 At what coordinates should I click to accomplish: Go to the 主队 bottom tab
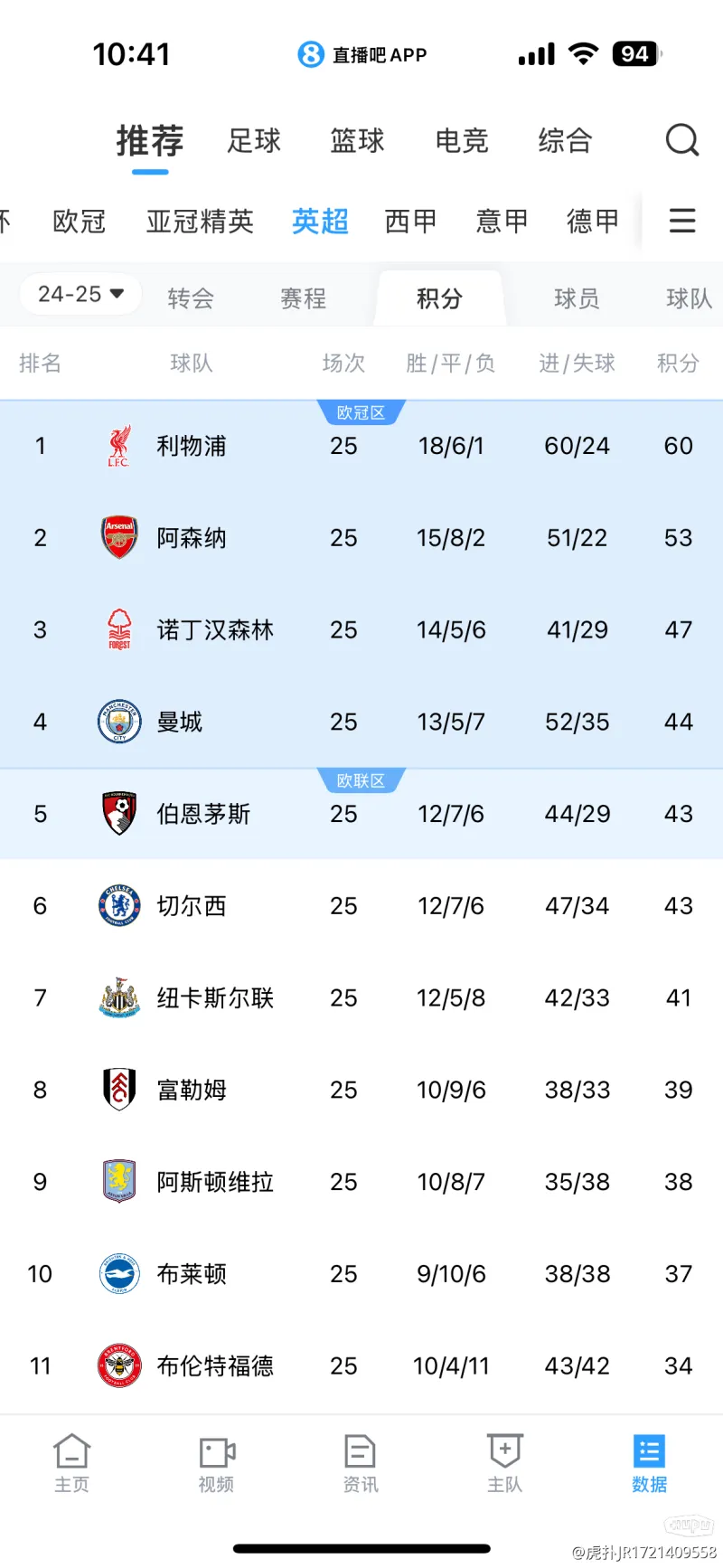pos(505,1463)
